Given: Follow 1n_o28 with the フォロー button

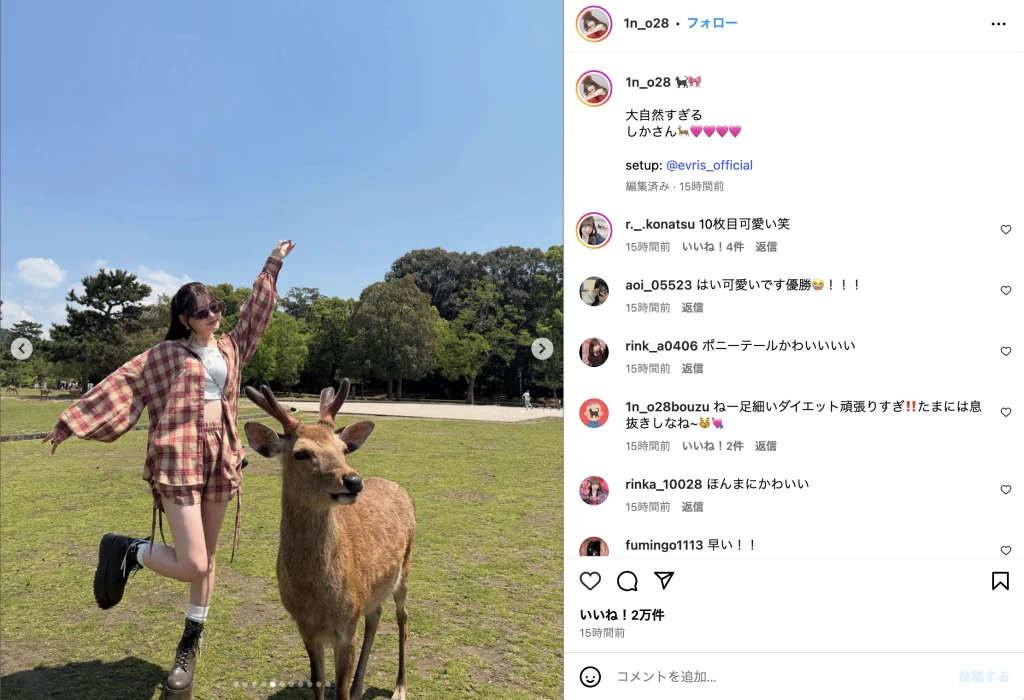Looking at the screenshot, I should pyautogui.click(x=712, y=23).
